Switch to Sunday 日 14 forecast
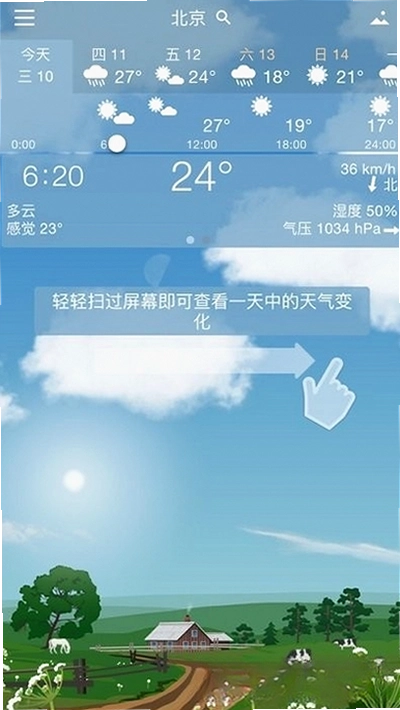The width and height of the screenshot is (400, 710). [x=332, y=68]
